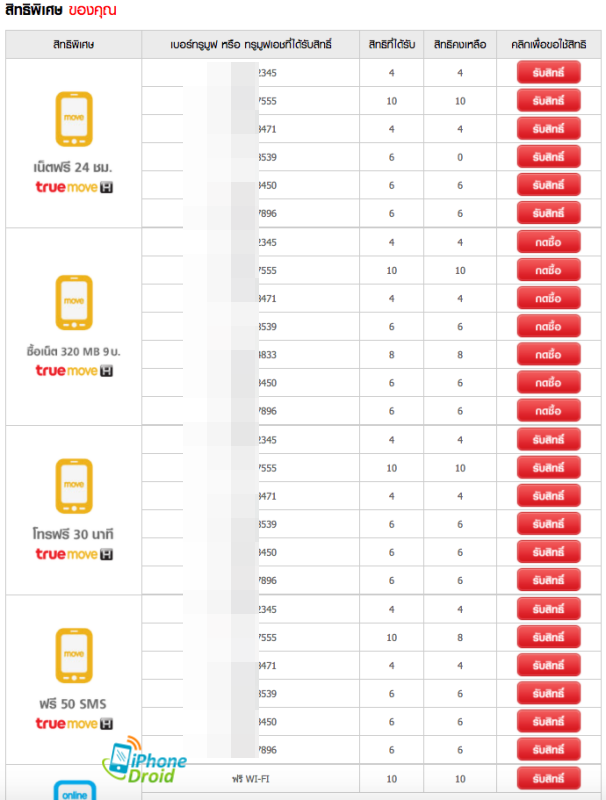Purchase 320 MB net for number ending 833
This screenshot has height=800, width=606.
[548, 354]
